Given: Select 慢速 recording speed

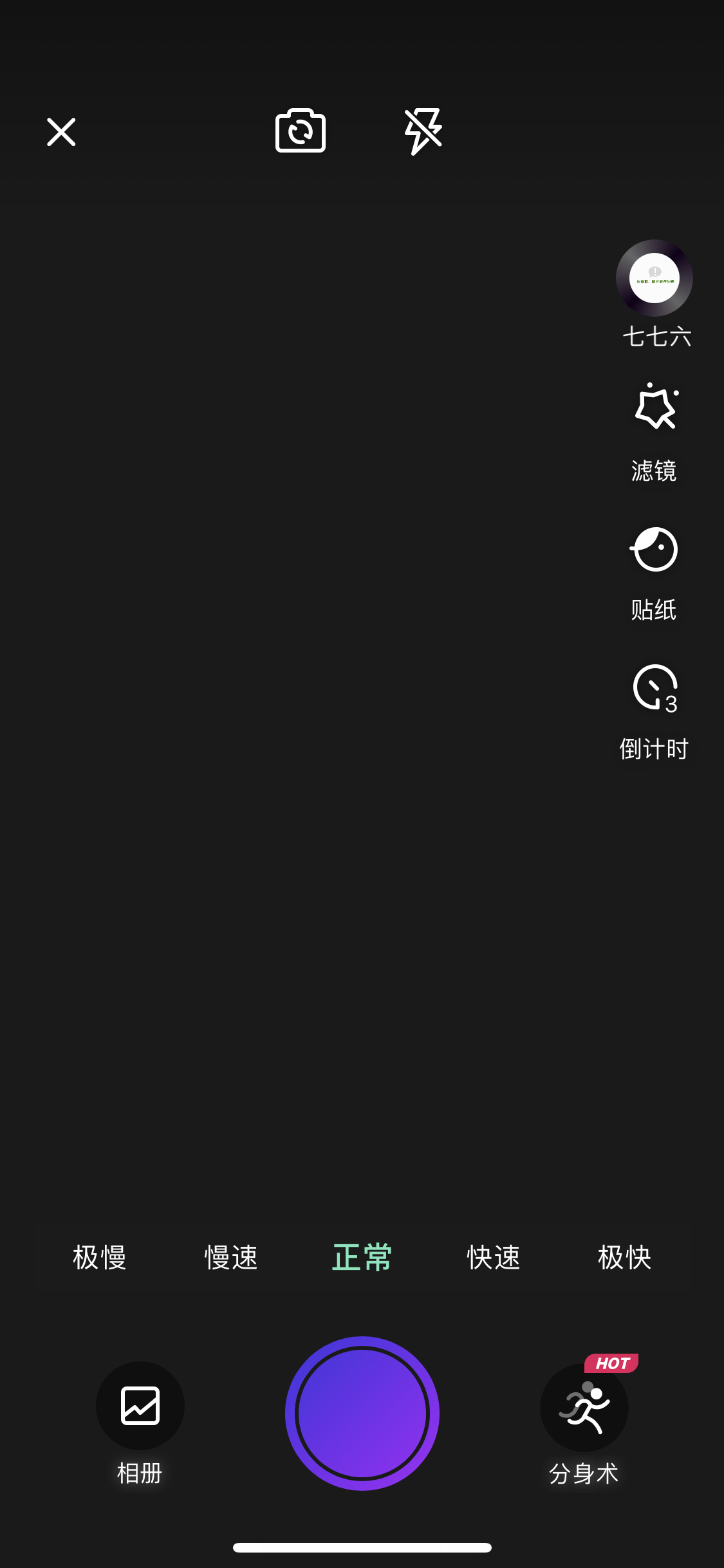Looking at the screenshot, I should (231, 1257).
